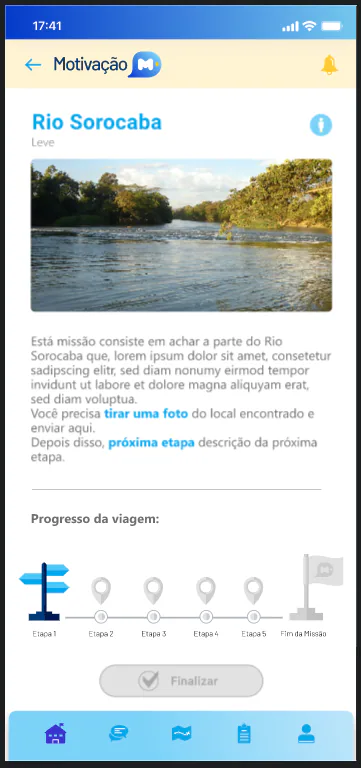Open the notifications bell

[x=329, y=65]
